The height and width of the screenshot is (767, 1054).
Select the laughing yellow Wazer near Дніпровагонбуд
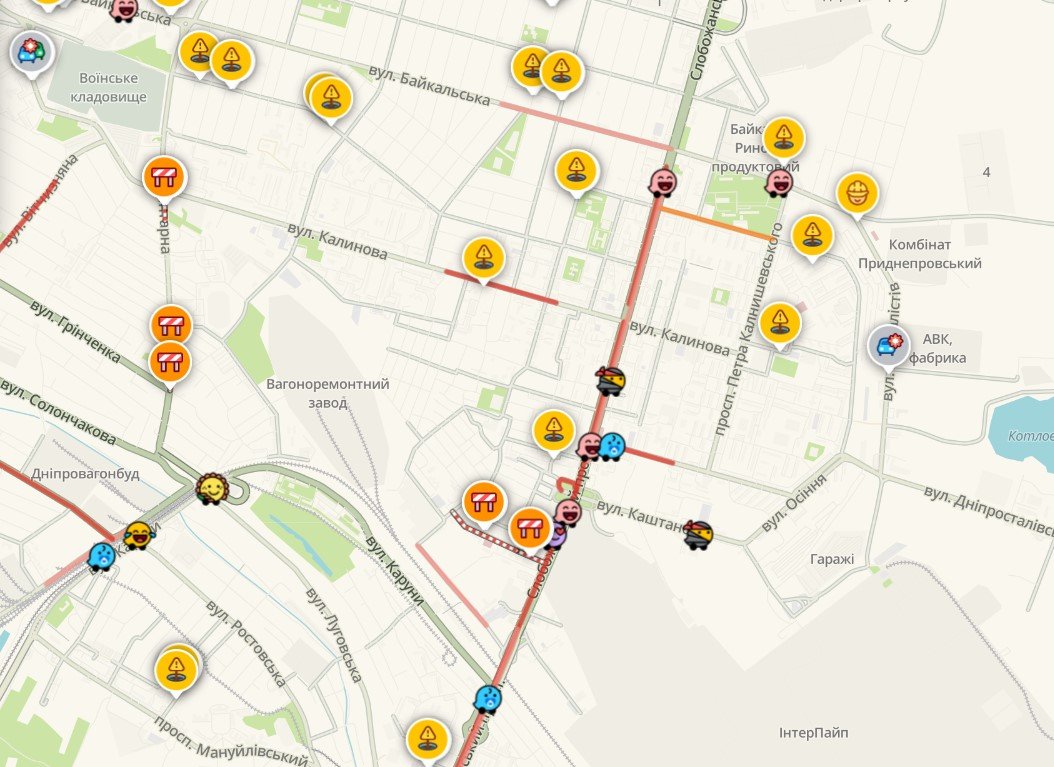141,534
